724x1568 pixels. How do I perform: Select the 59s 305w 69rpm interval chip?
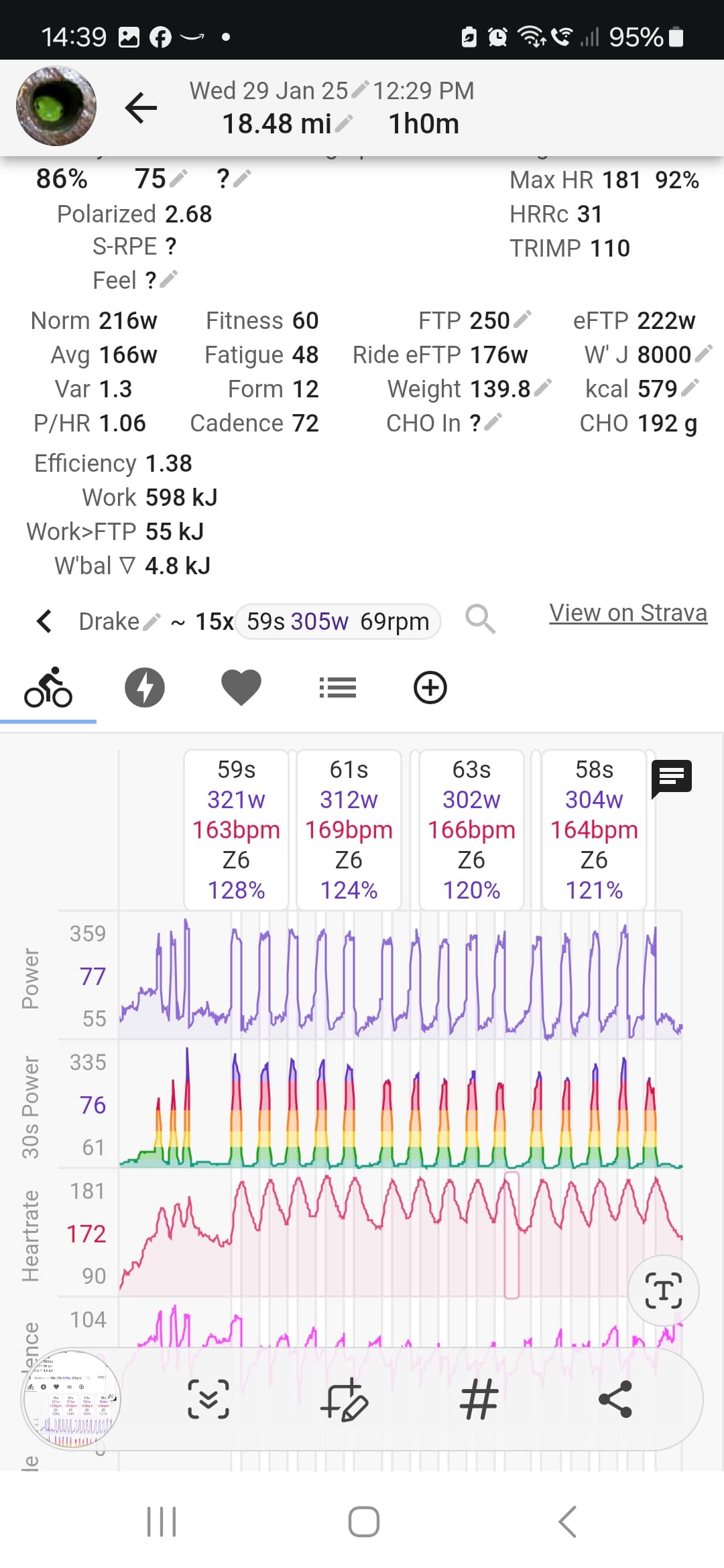[338, 622]
